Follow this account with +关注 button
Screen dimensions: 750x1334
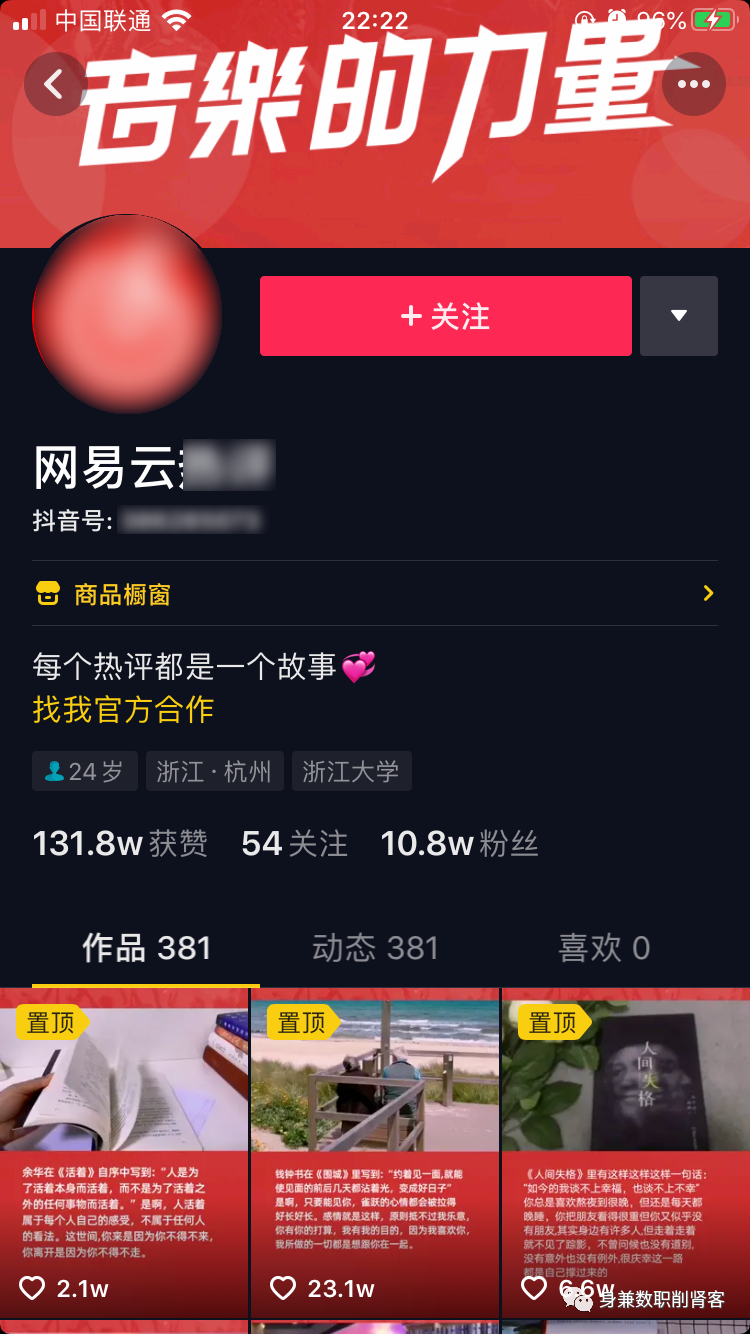pos(445,316)
